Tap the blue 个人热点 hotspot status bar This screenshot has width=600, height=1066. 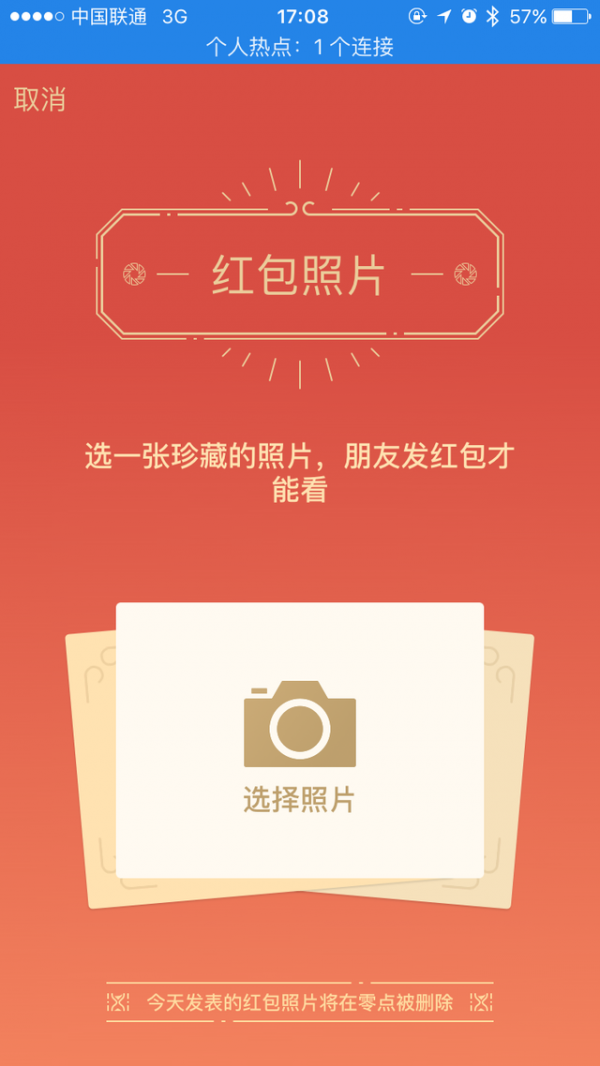click(300, 46)
